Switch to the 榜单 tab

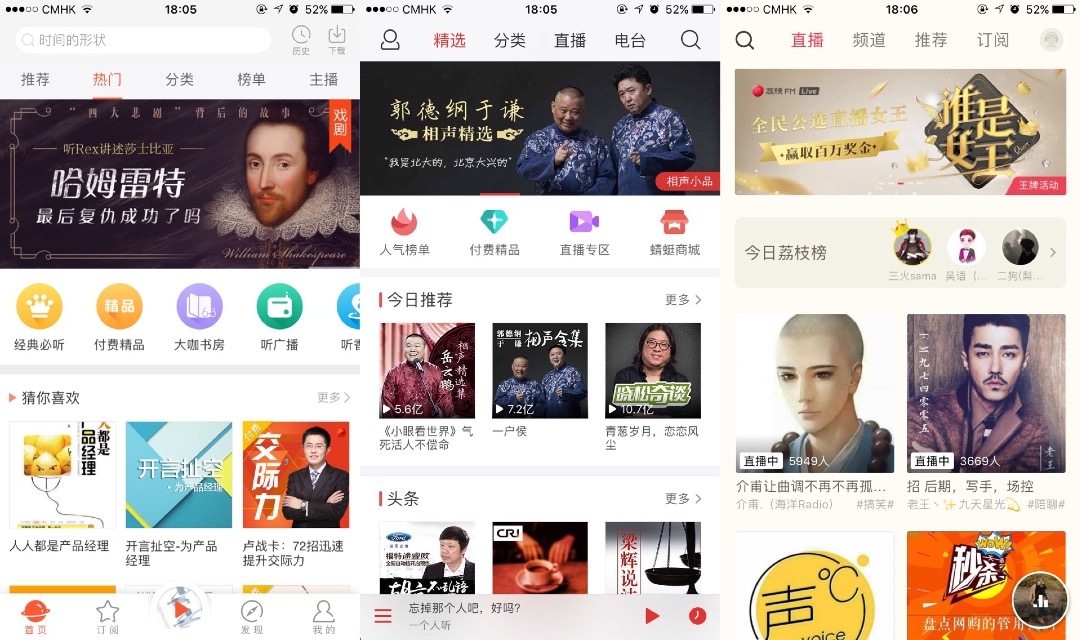coord(251,79)
